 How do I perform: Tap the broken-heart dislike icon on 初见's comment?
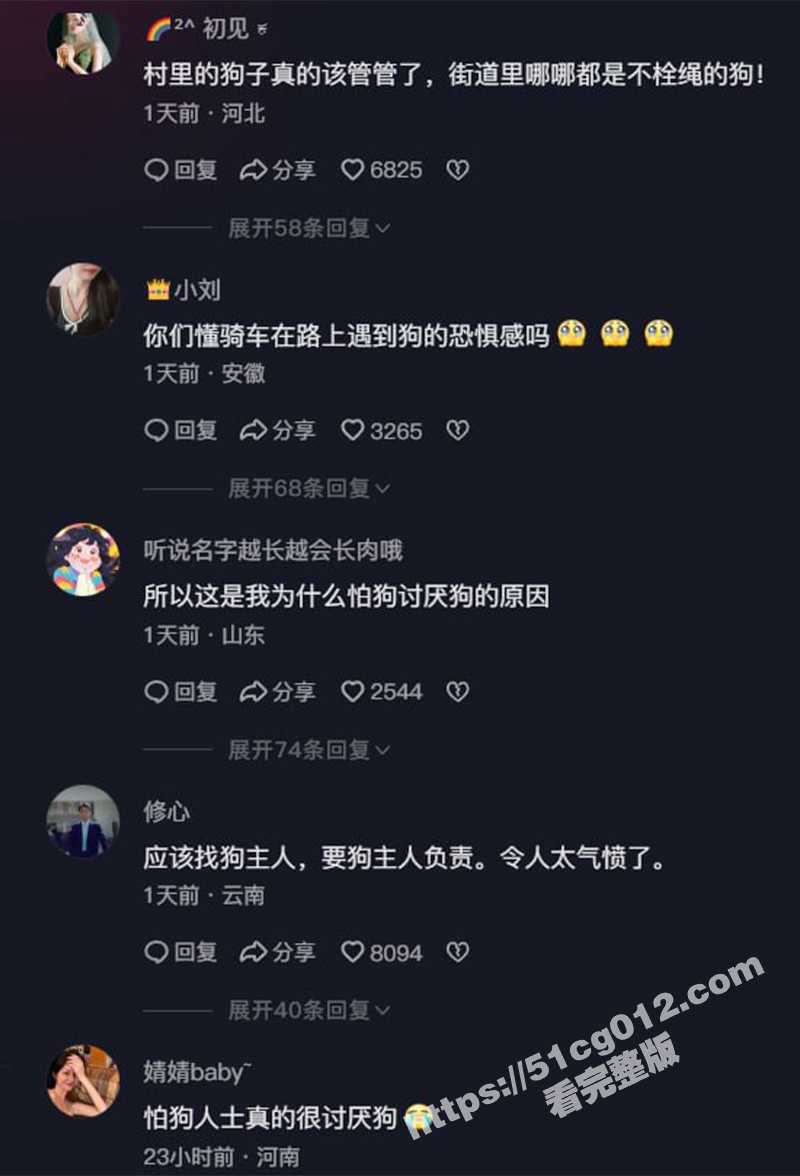click(458, 170)
